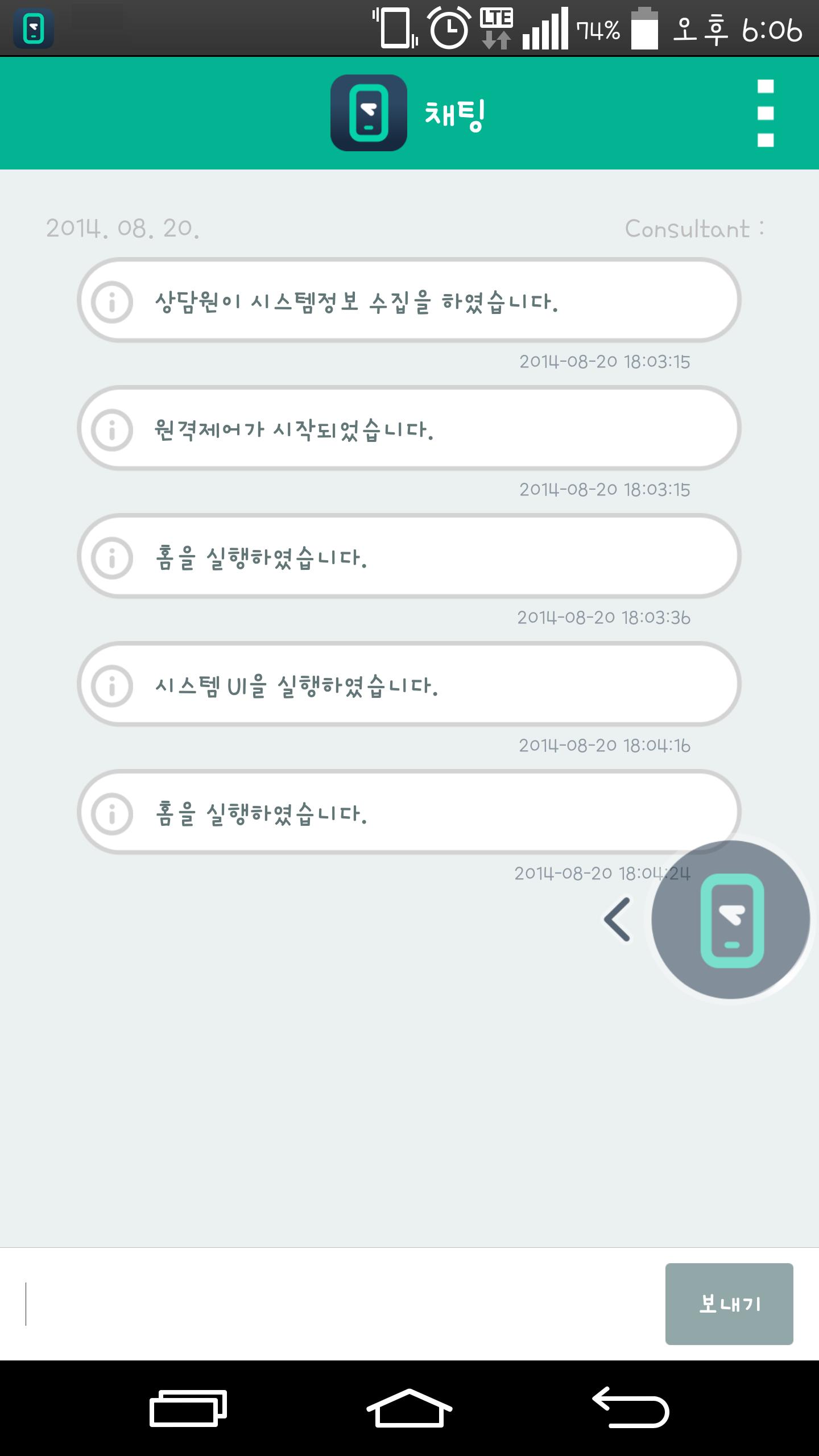
Task: Expand the floating widget's left arrow
Action: pyautogui.click(x=618, y=920)
